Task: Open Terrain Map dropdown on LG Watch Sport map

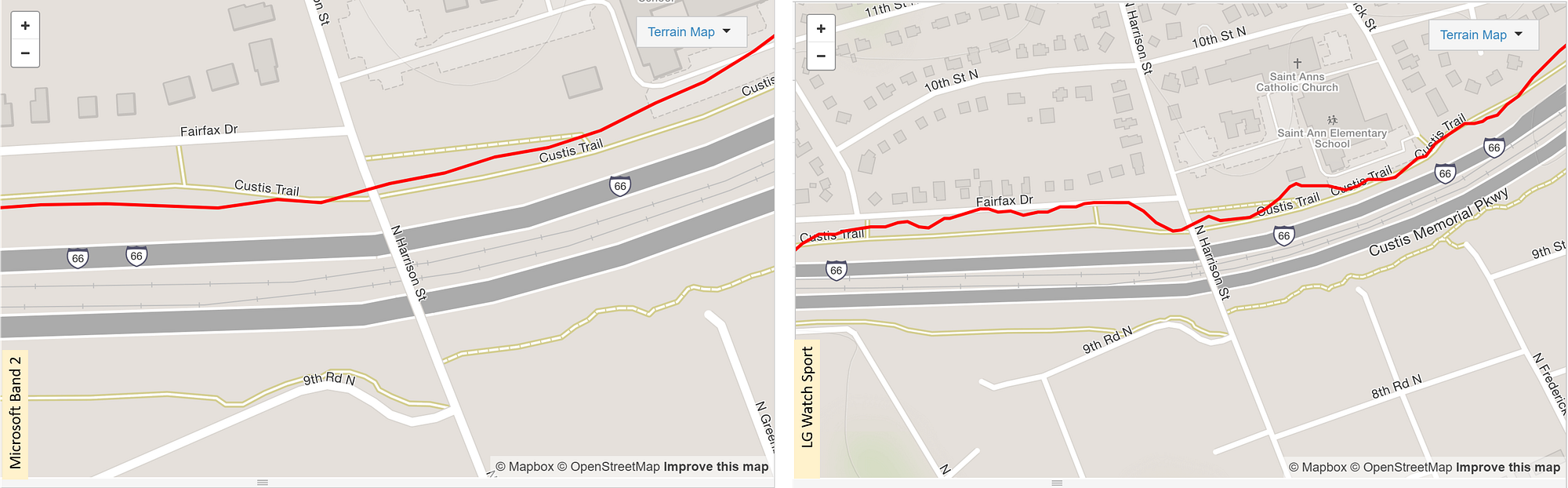Action: point(1482,35)
